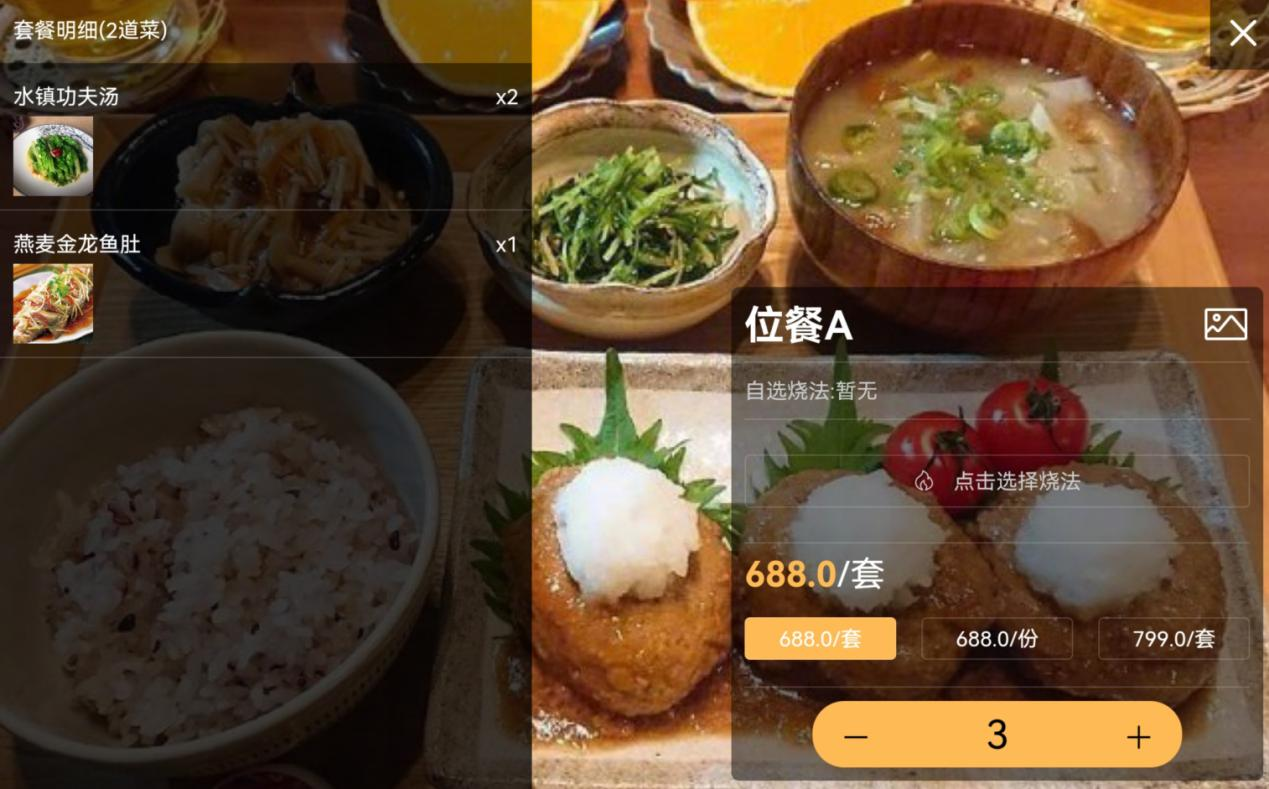Close the 位餐A detail overlay
Viewport: 1269px width, 789px height.
(x=1242, y=33)
